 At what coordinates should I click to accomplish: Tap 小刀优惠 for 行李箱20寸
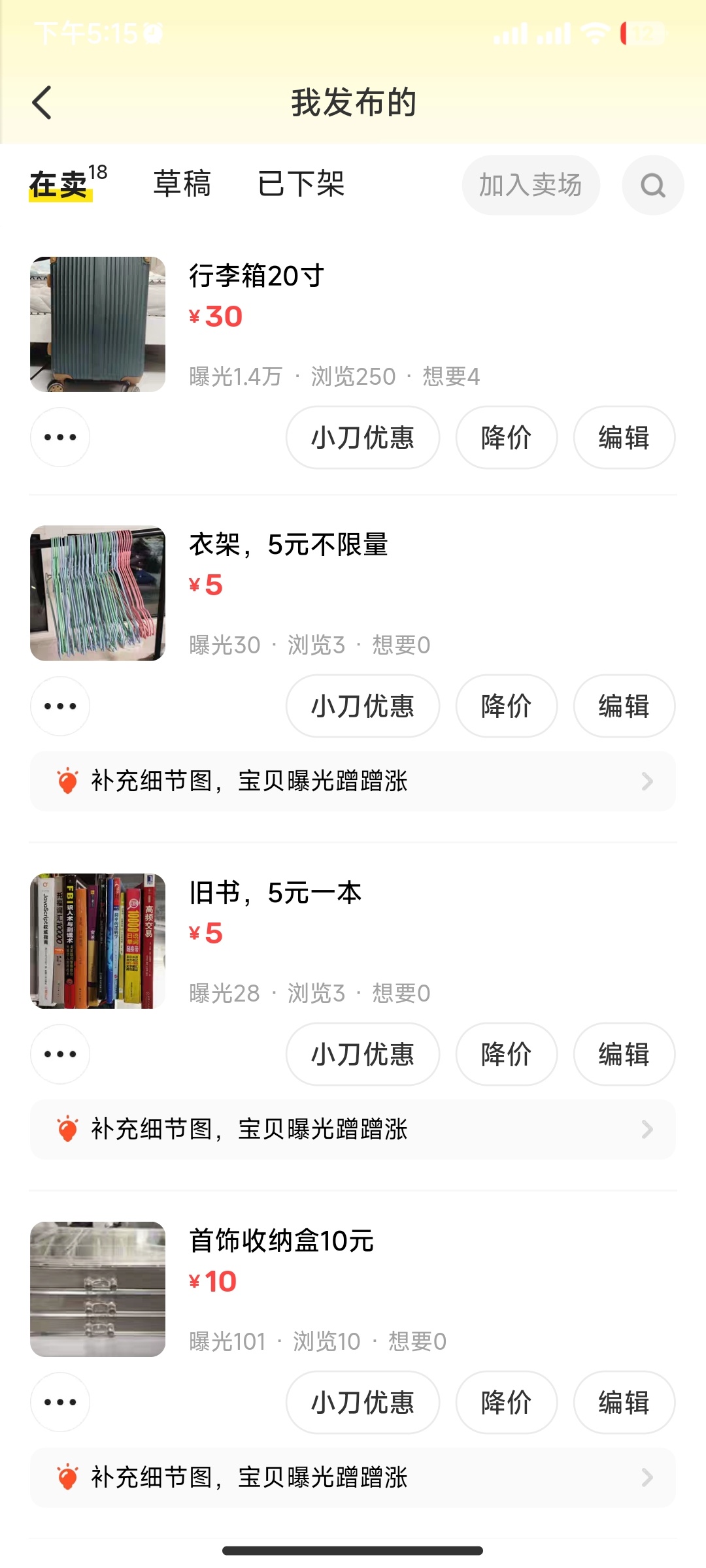pos(363,437)
